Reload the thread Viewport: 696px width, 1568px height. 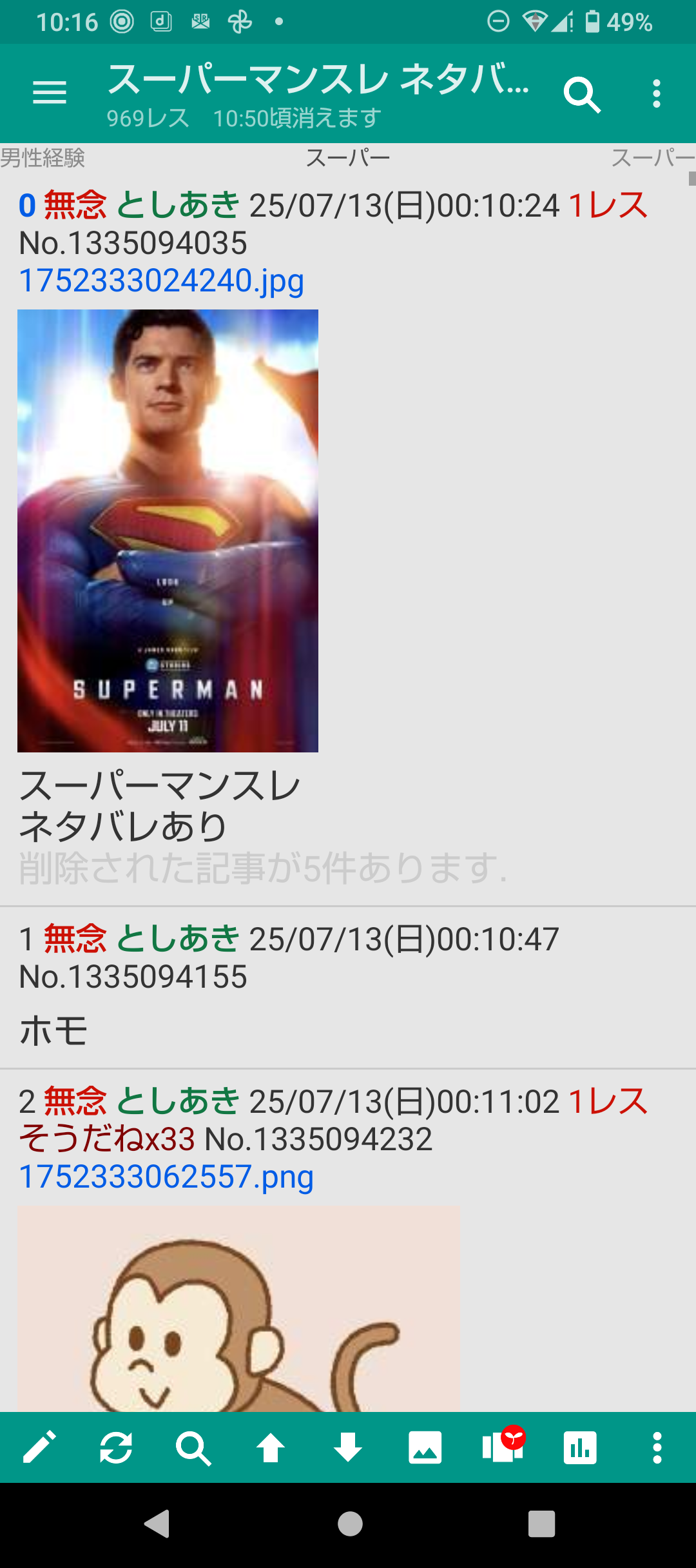click(116, 1447)
